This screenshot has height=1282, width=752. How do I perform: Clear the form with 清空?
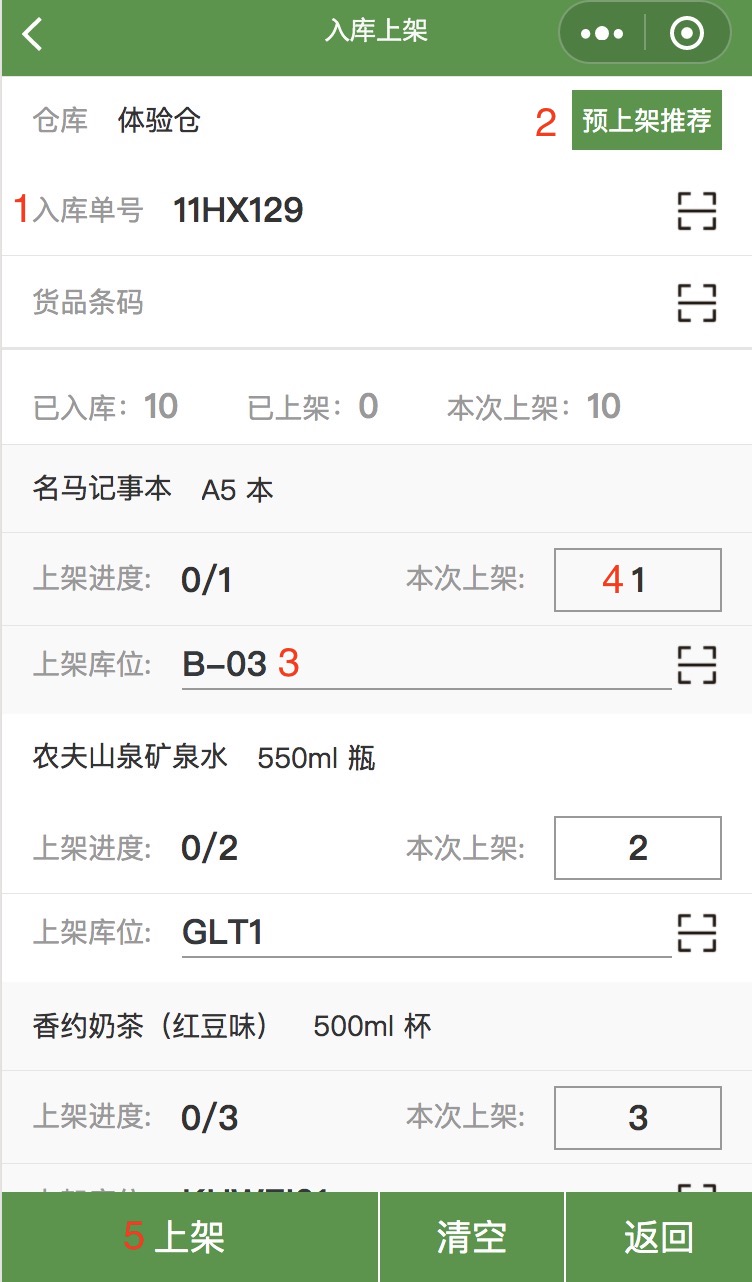tap(472, 1237)
